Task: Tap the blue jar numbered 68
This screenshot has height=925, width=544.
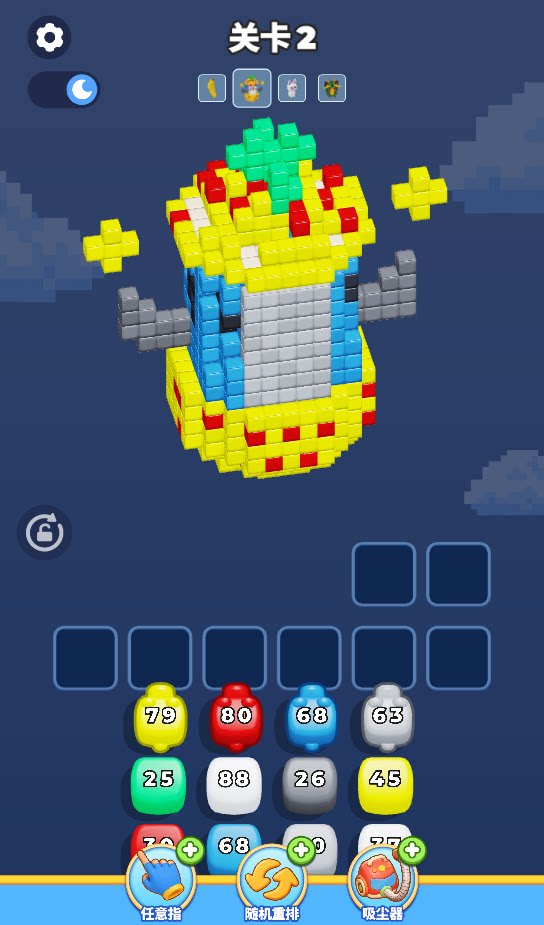Action: (x=312, y=717)
